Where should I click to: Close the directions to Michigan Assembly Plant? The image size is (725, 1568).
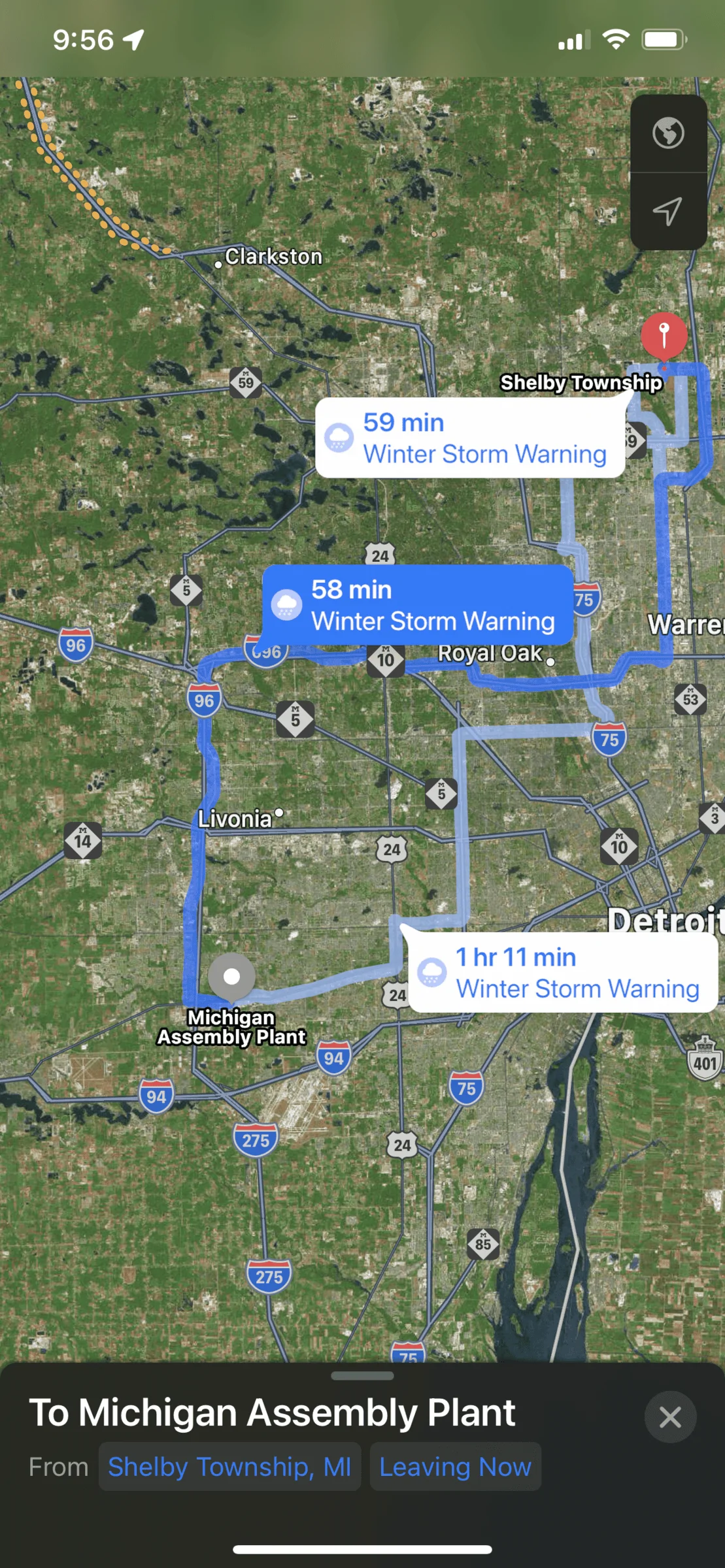[x=670, y=1417]
